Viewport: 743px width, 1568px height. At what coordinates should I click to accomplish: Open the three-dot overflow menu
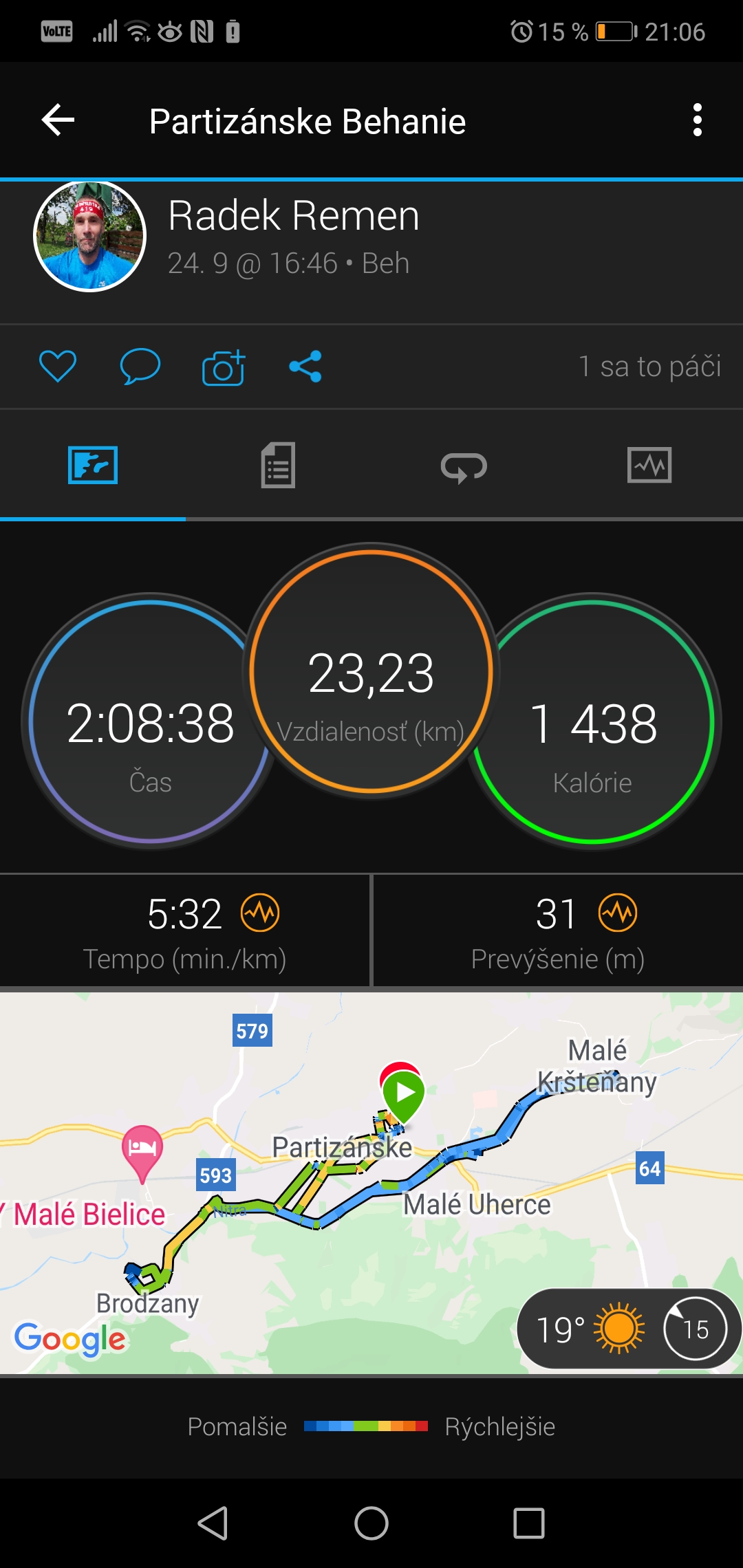(x=698, y=120)
